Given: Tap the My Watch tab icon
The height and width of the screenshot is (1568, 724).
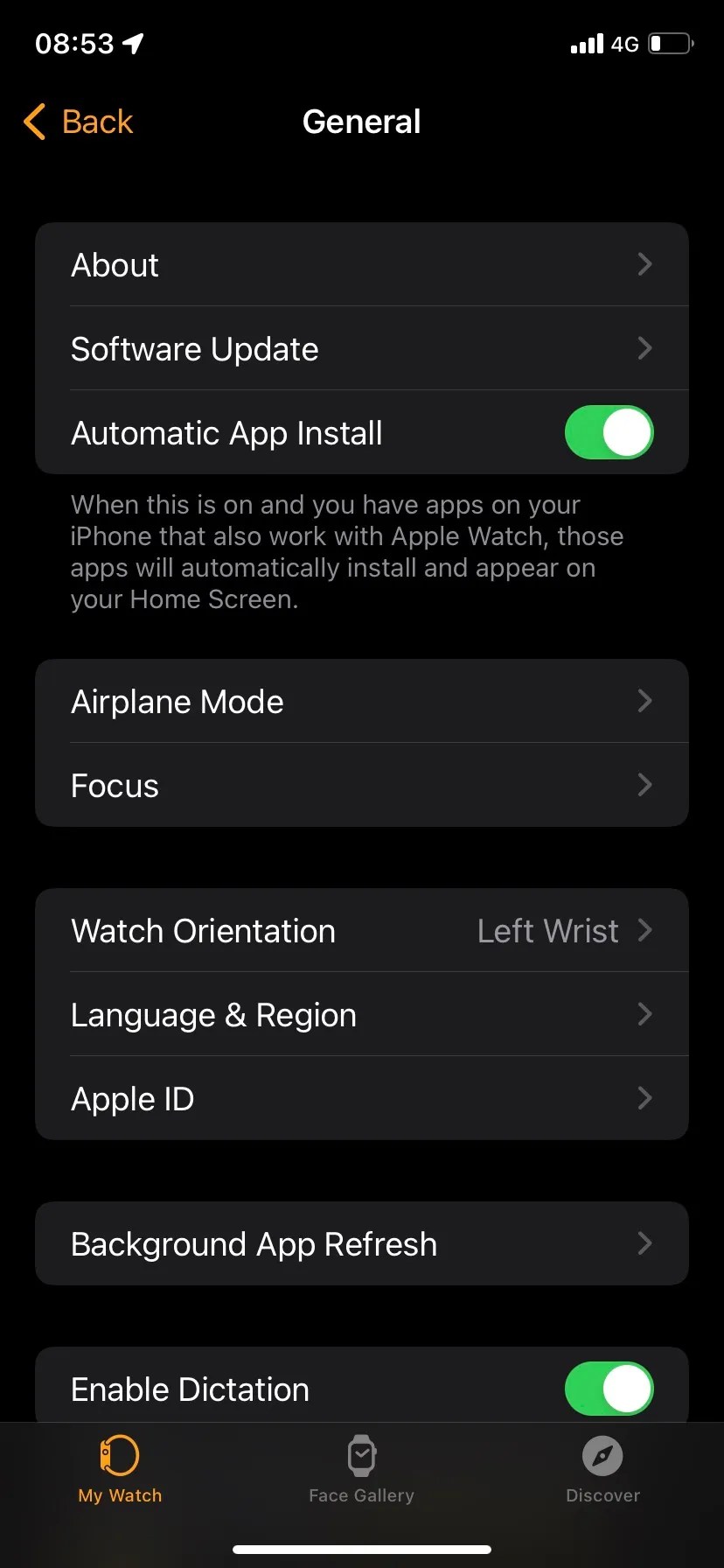Looking at the screenshot, I should point(119,1454).
